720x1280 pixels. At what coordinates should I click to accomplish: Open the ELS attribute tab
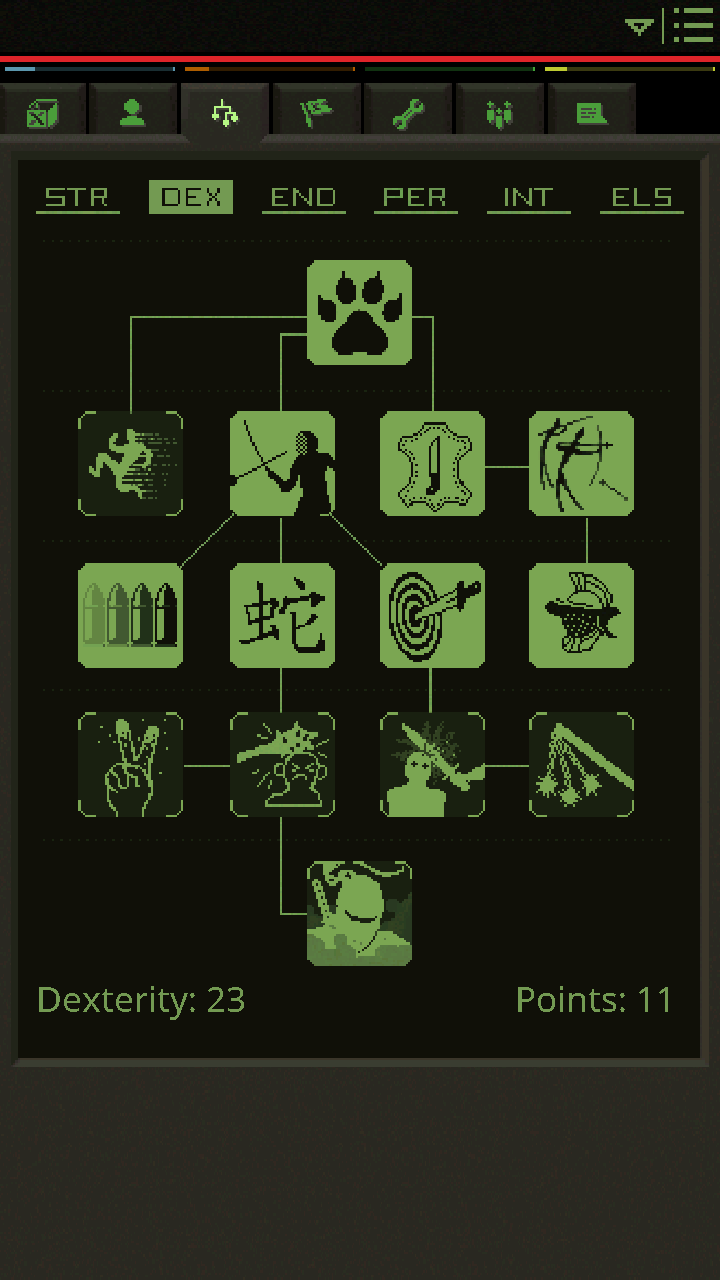(x=641, y=197)
